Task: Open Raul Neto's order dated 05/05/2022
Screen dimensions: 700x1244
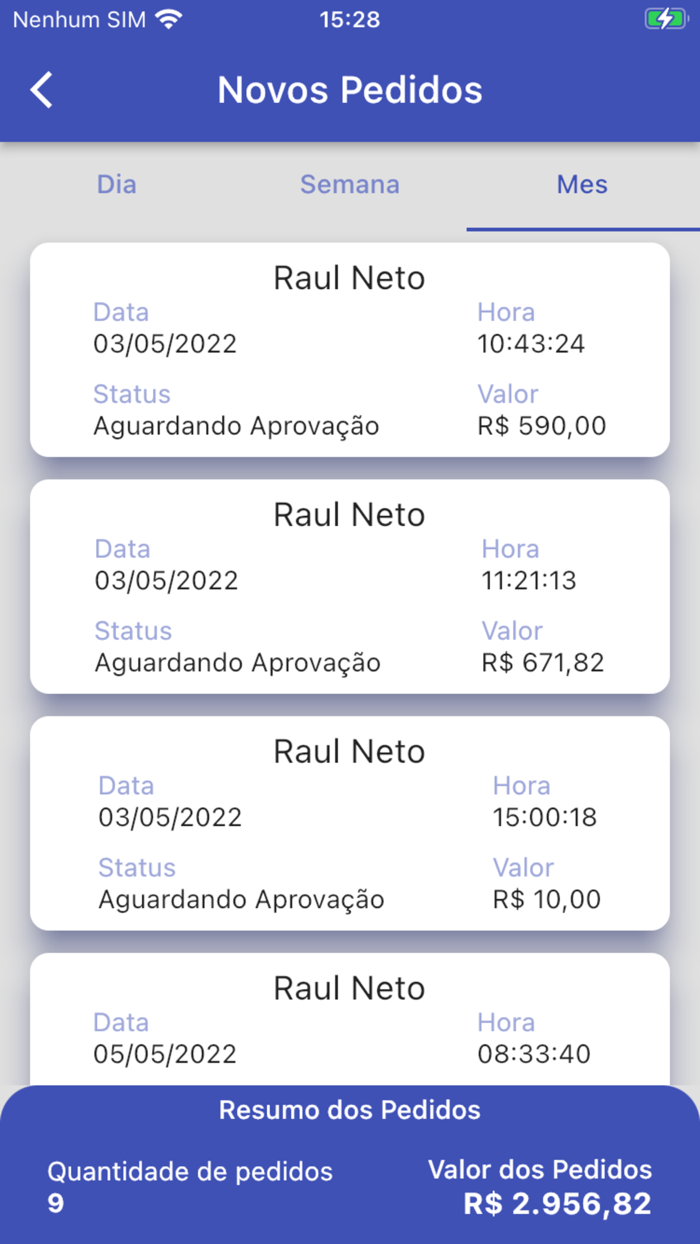Action: 350,1020
